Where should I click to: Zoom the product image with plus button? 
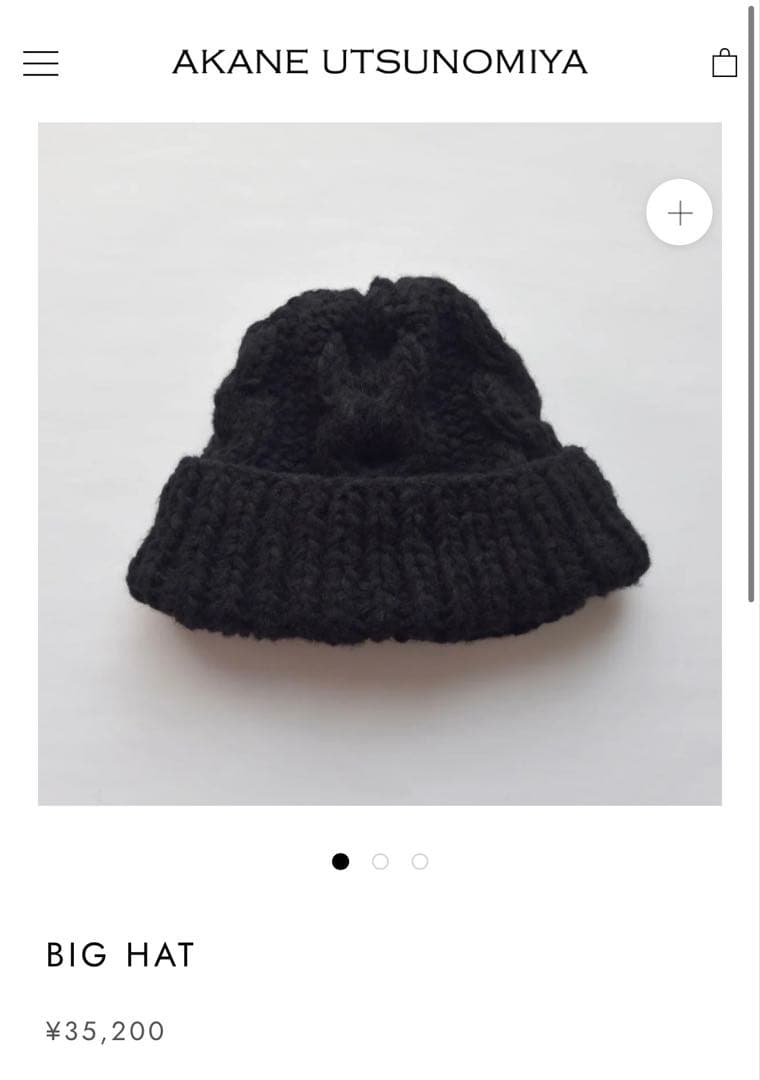point(679,213)
